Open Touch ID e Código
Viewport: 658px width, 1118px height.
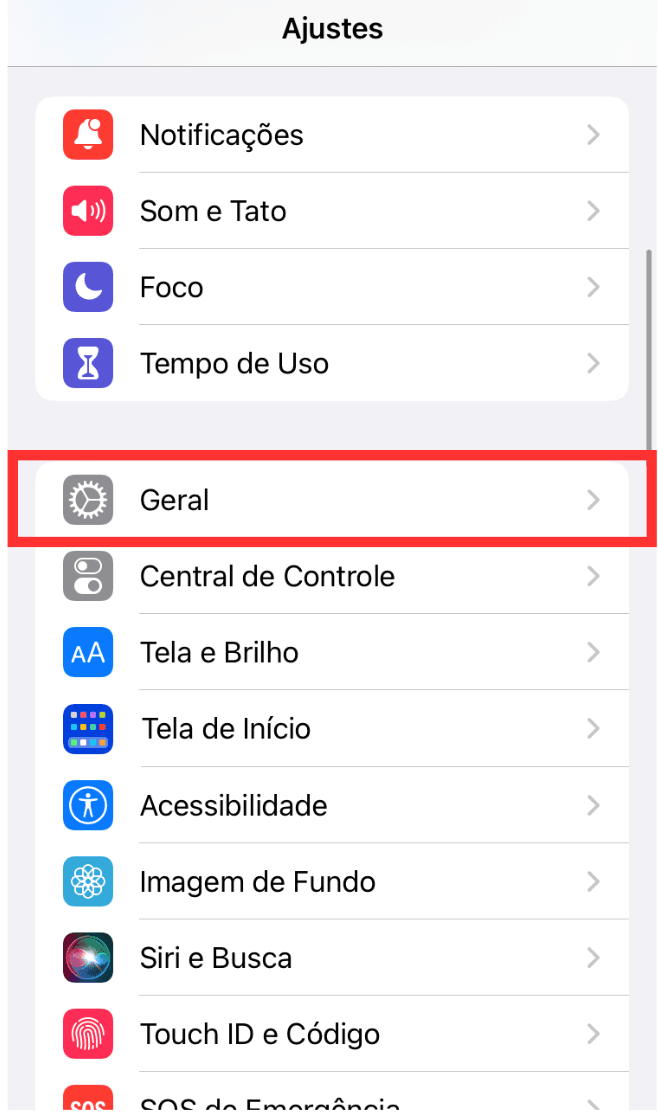(x=330, y=1033)
